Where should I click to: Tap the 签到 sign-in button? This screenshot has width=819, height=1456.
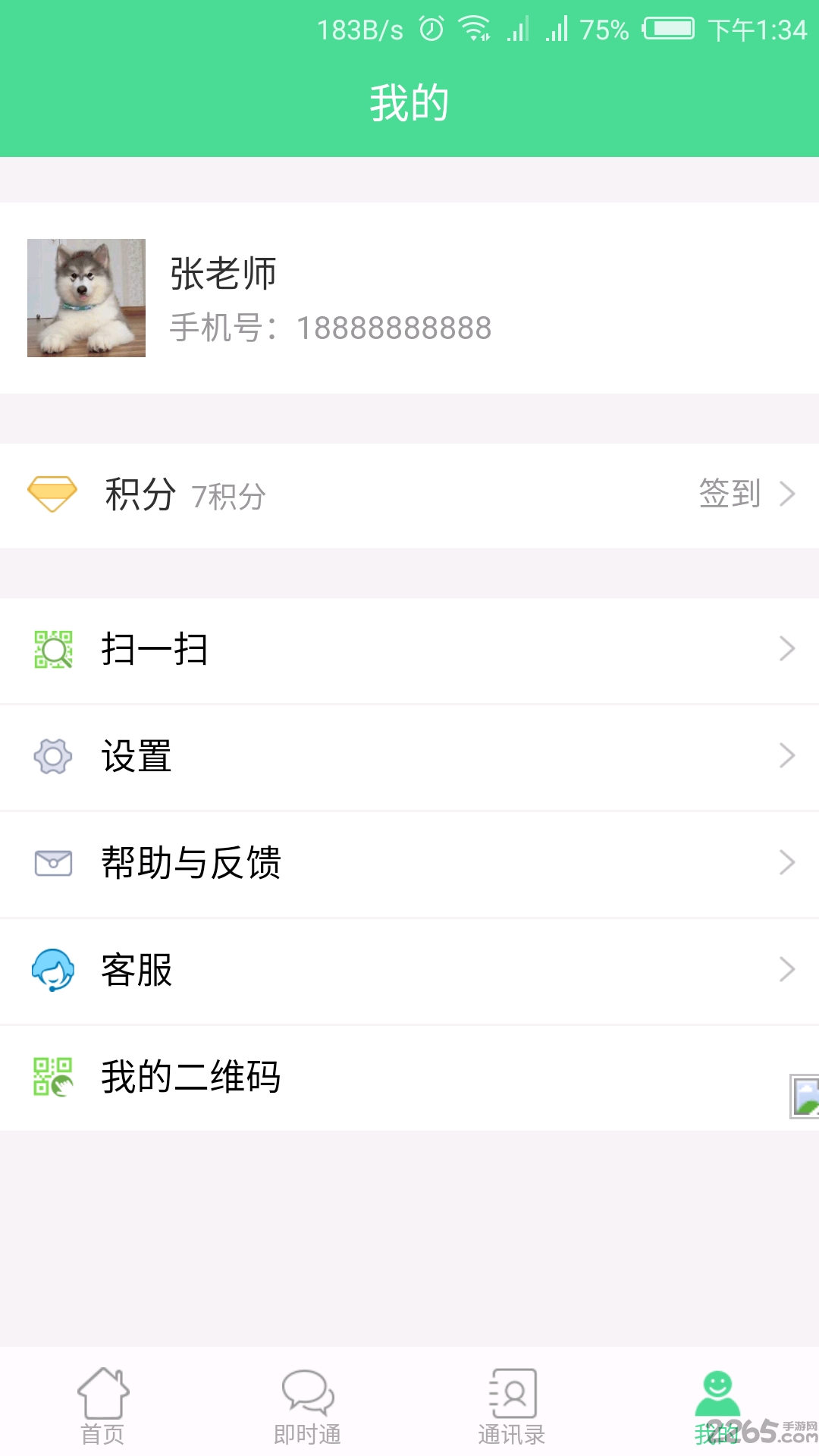coord(730,494)
